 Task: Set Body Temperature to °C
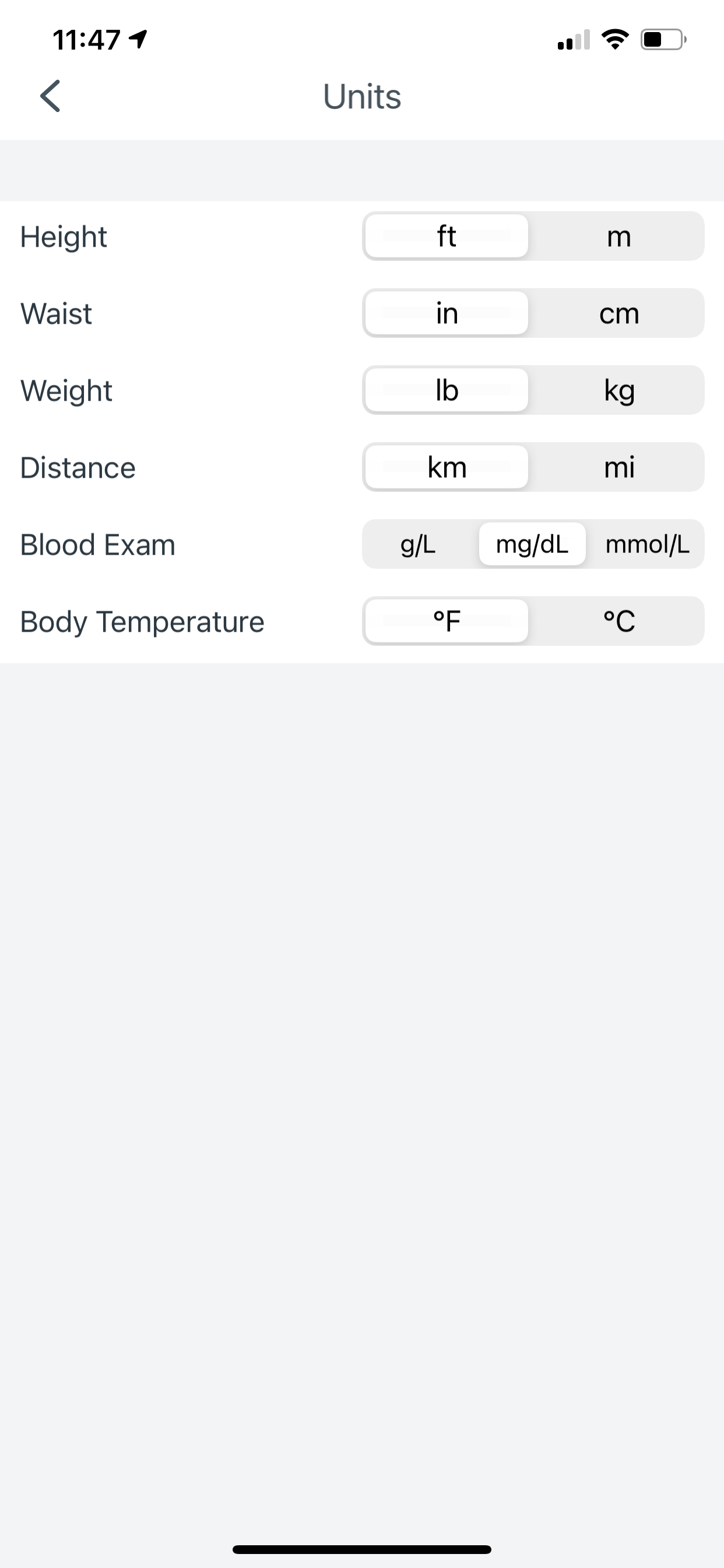coord(618,621)
